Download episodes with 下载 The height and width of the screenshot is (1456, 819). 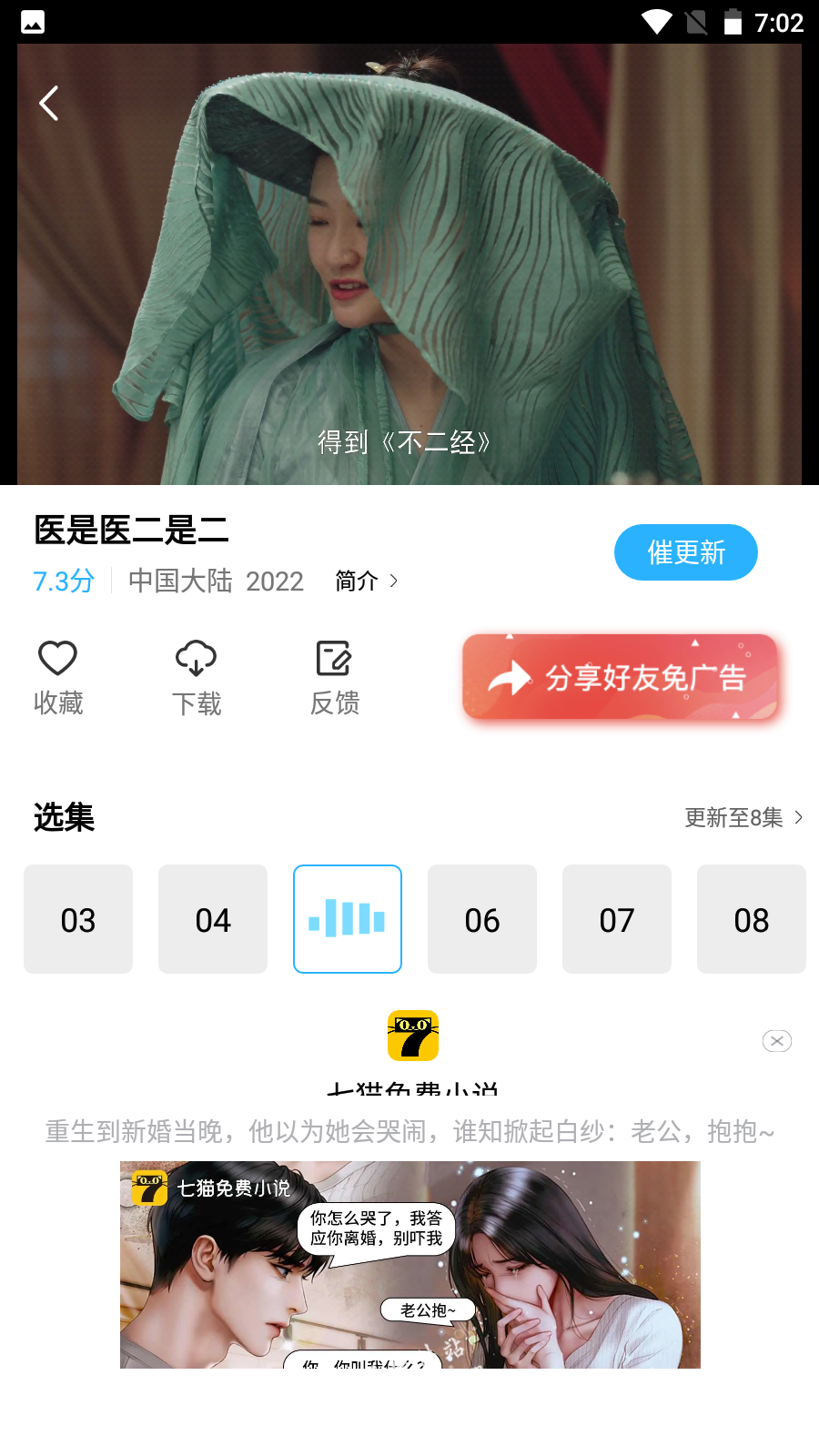point(197,678)
